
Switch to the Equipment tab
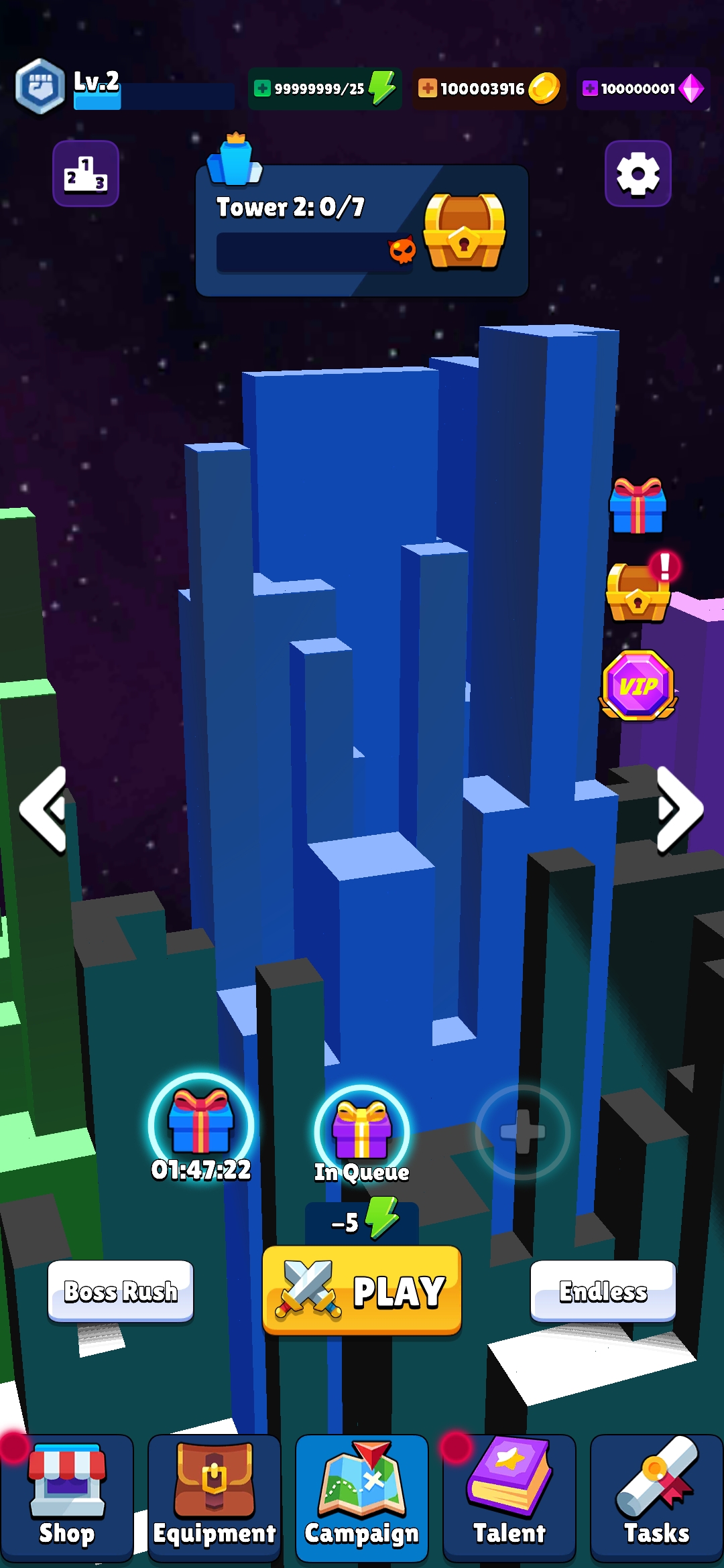pyautogui.click(x=215, y=1498)
